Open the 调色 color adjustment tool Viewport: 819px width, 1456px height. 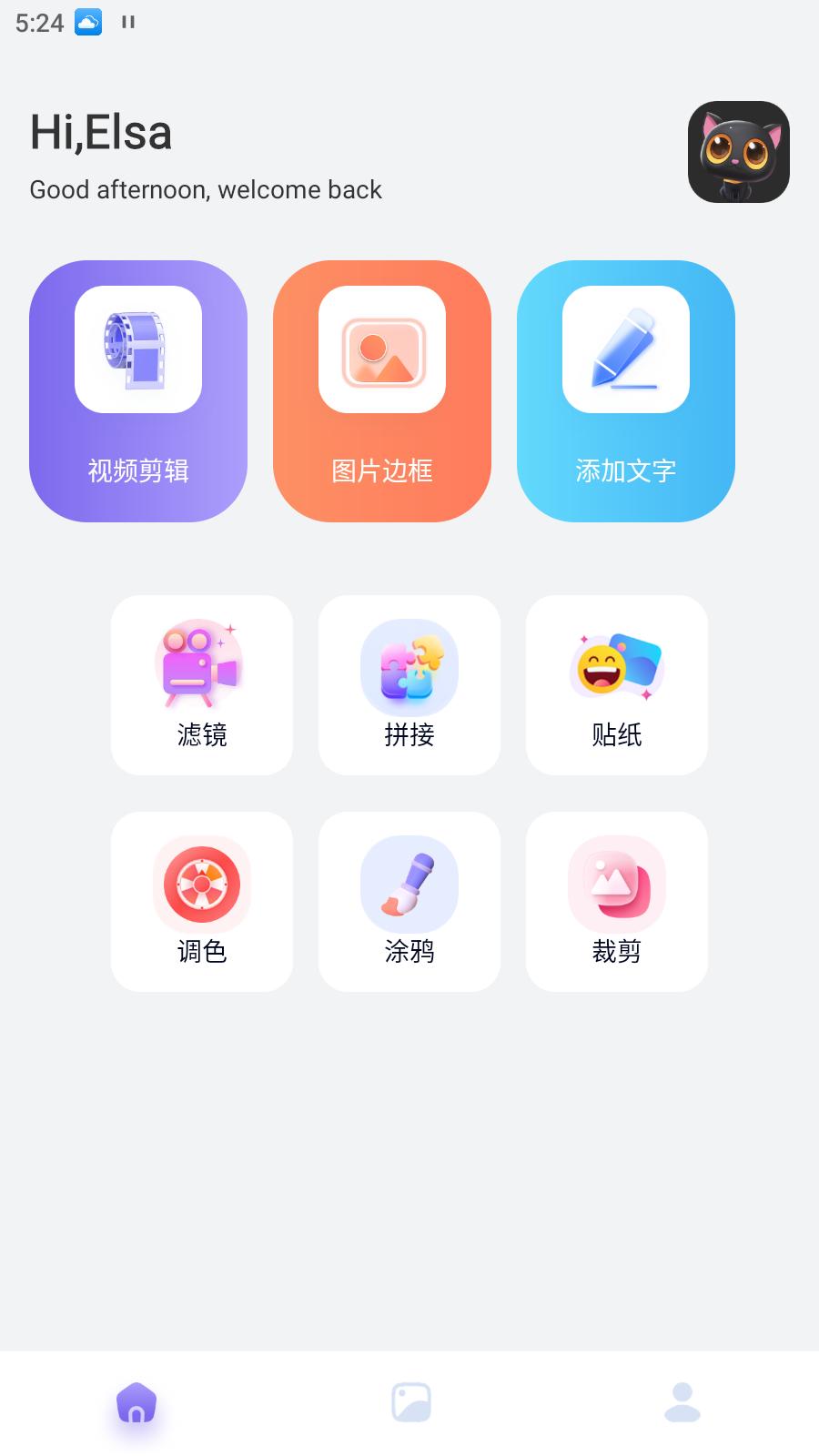201,901
